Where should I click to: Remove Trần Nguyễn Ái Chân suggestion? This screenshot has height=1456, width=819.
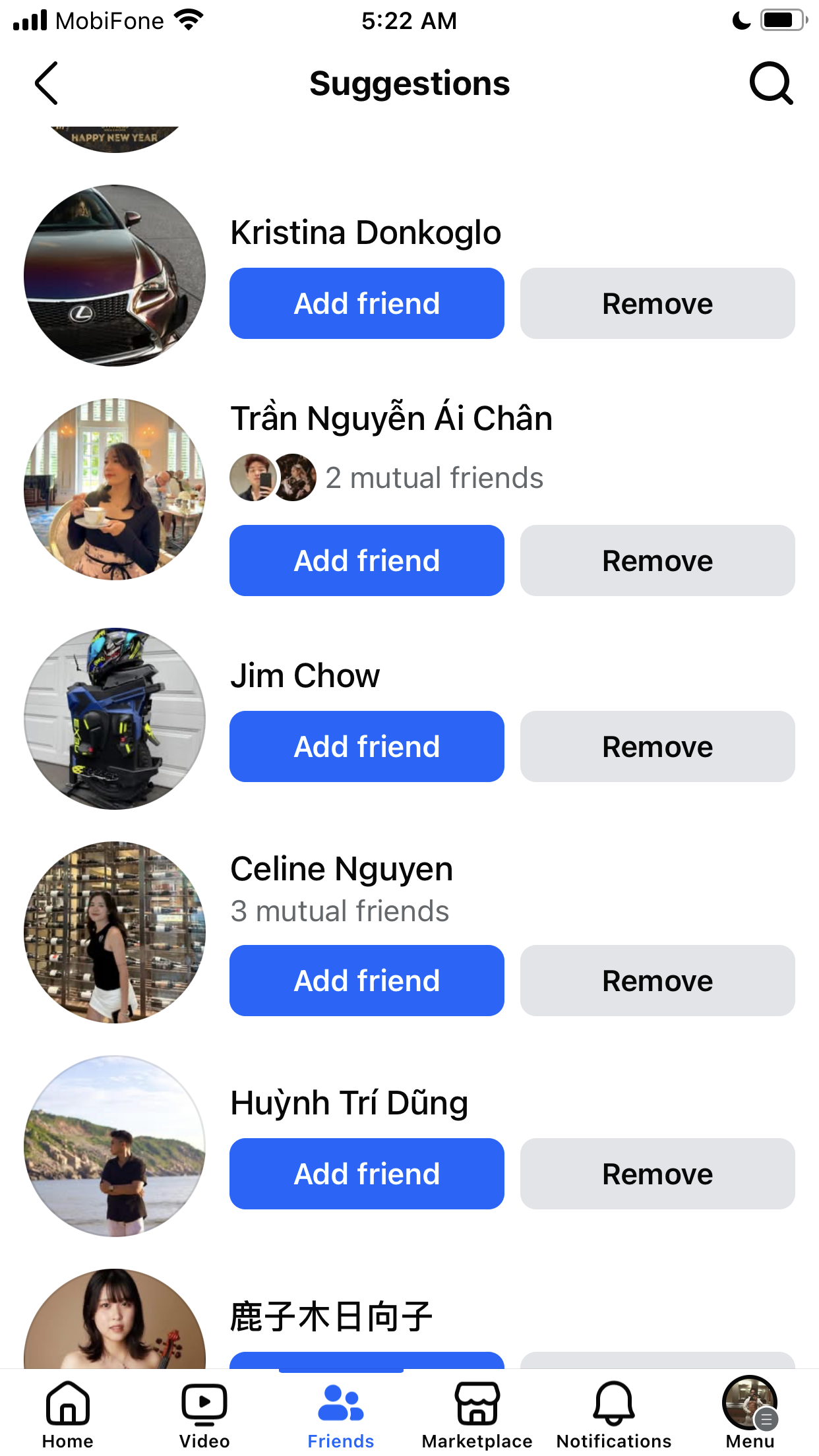click(657, 561)
